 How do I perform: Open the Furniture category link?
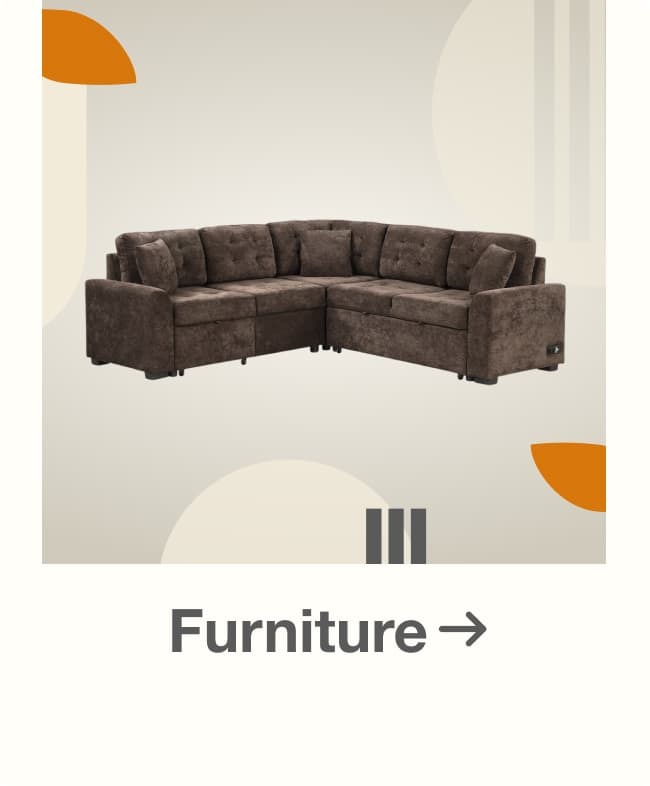coord(327,631)
